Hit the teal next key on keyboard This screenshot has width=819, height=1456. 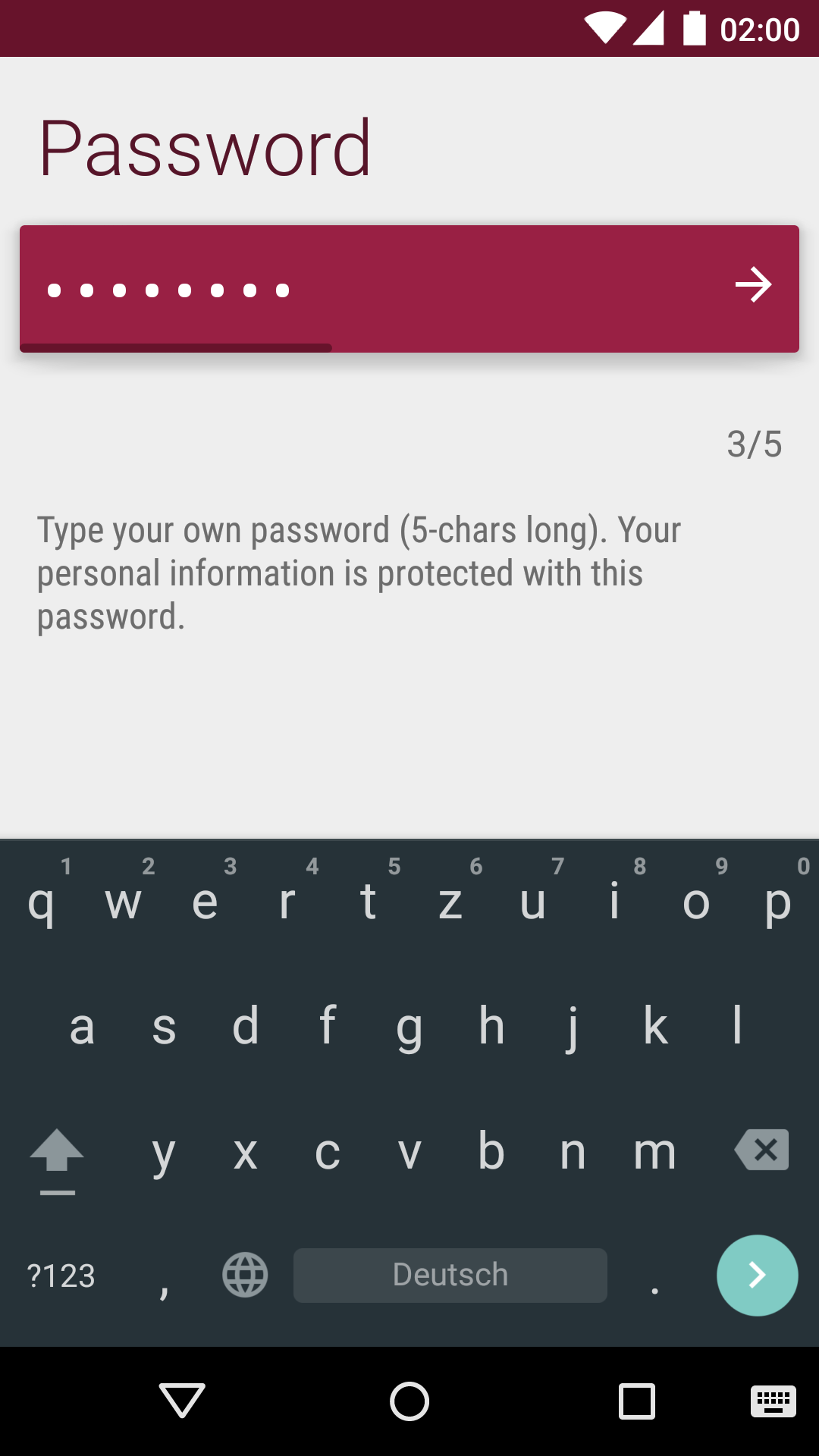(757, 1275)
